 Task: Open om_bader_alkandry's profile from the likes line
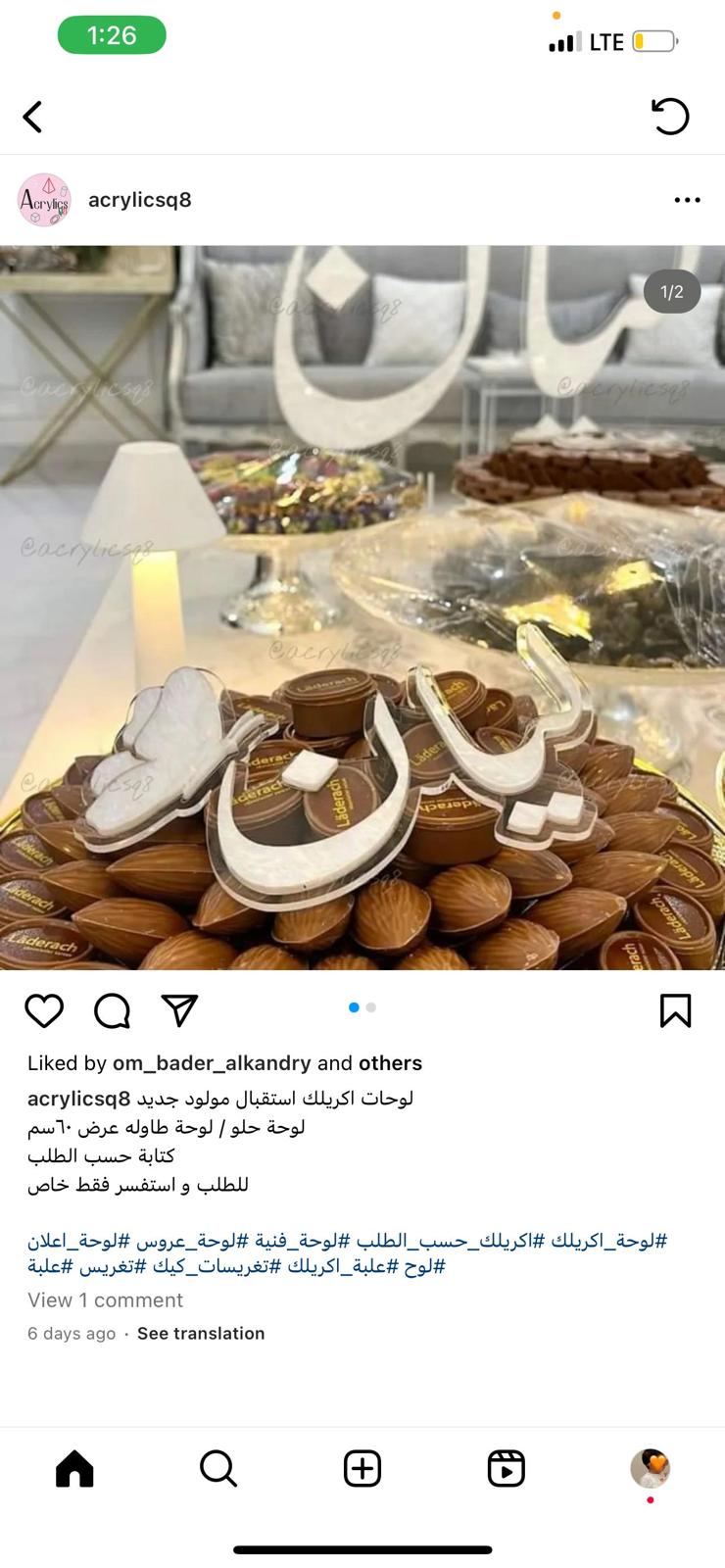pos(212,1063)
